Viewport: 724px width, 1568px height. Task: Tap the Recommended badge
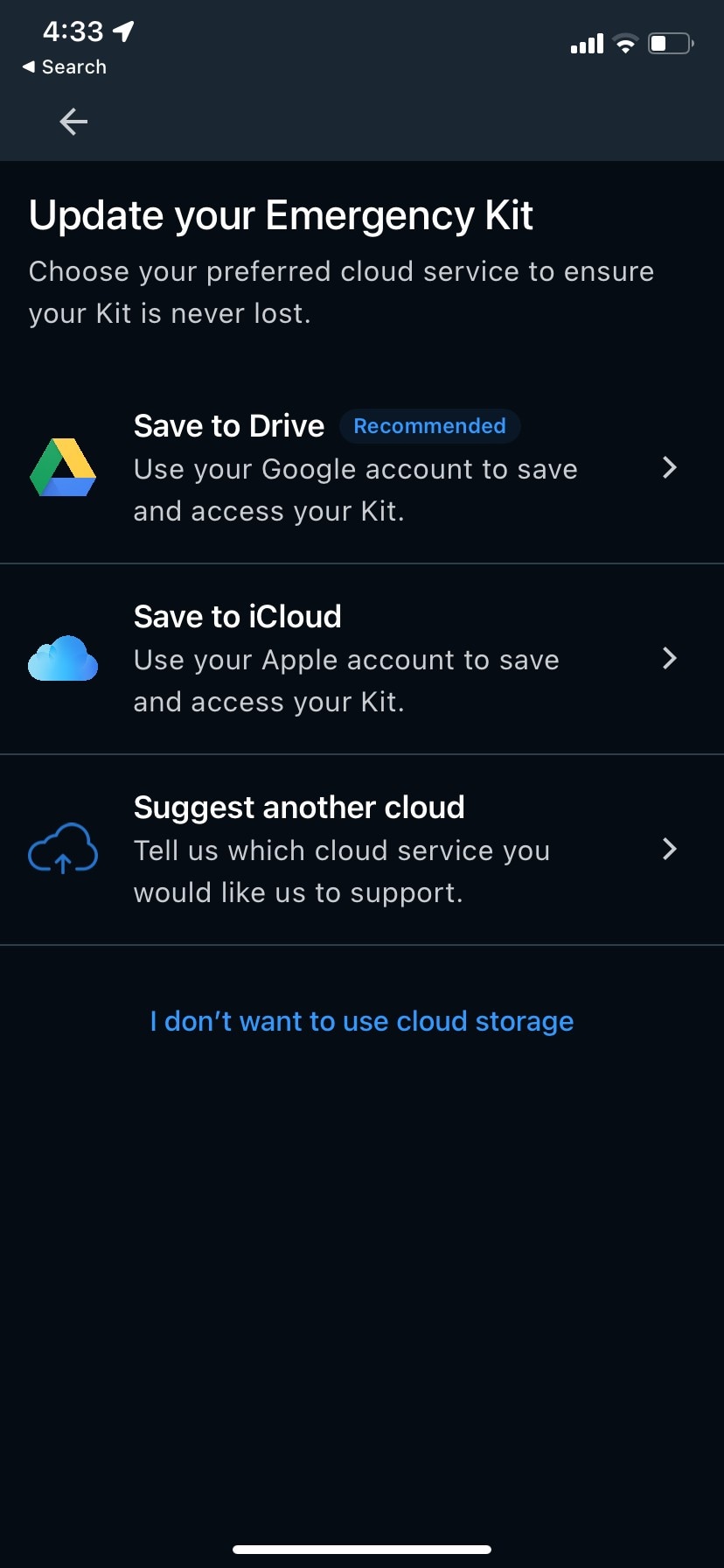pyautogui.click(x=429, y=426)
